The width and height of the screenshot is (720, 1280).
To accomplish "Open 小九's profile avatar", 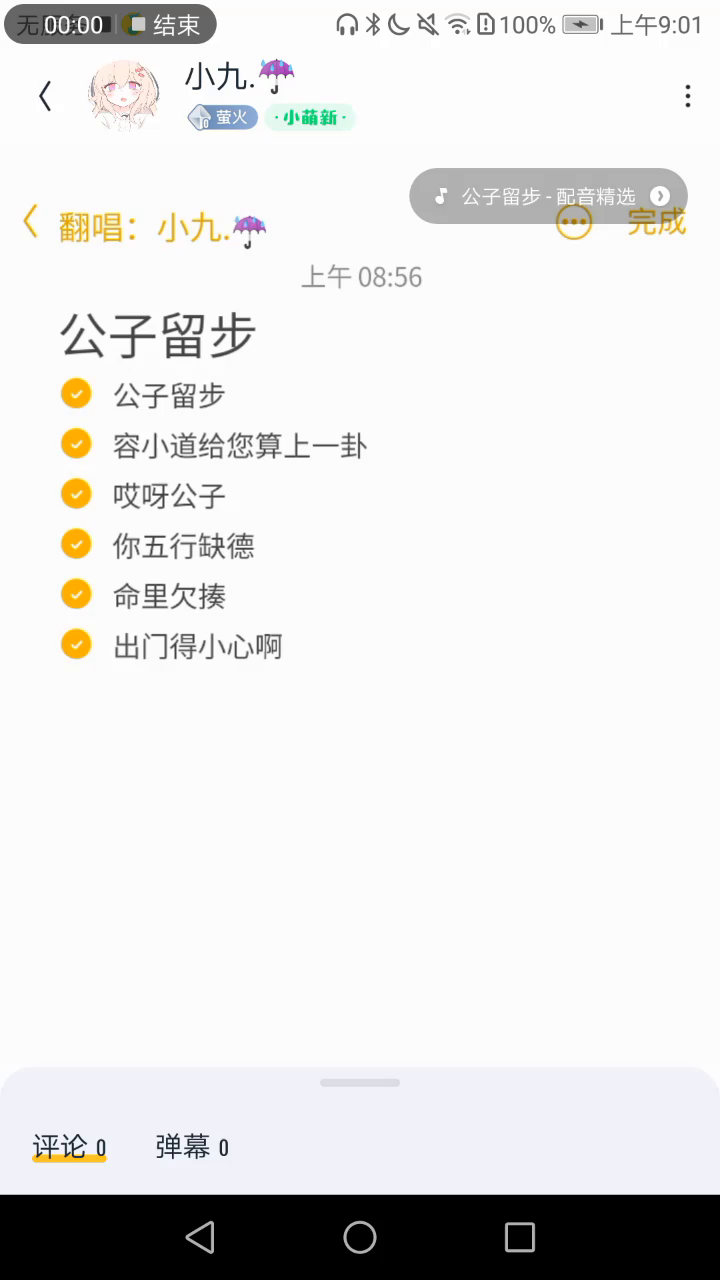I will (123, 96).
